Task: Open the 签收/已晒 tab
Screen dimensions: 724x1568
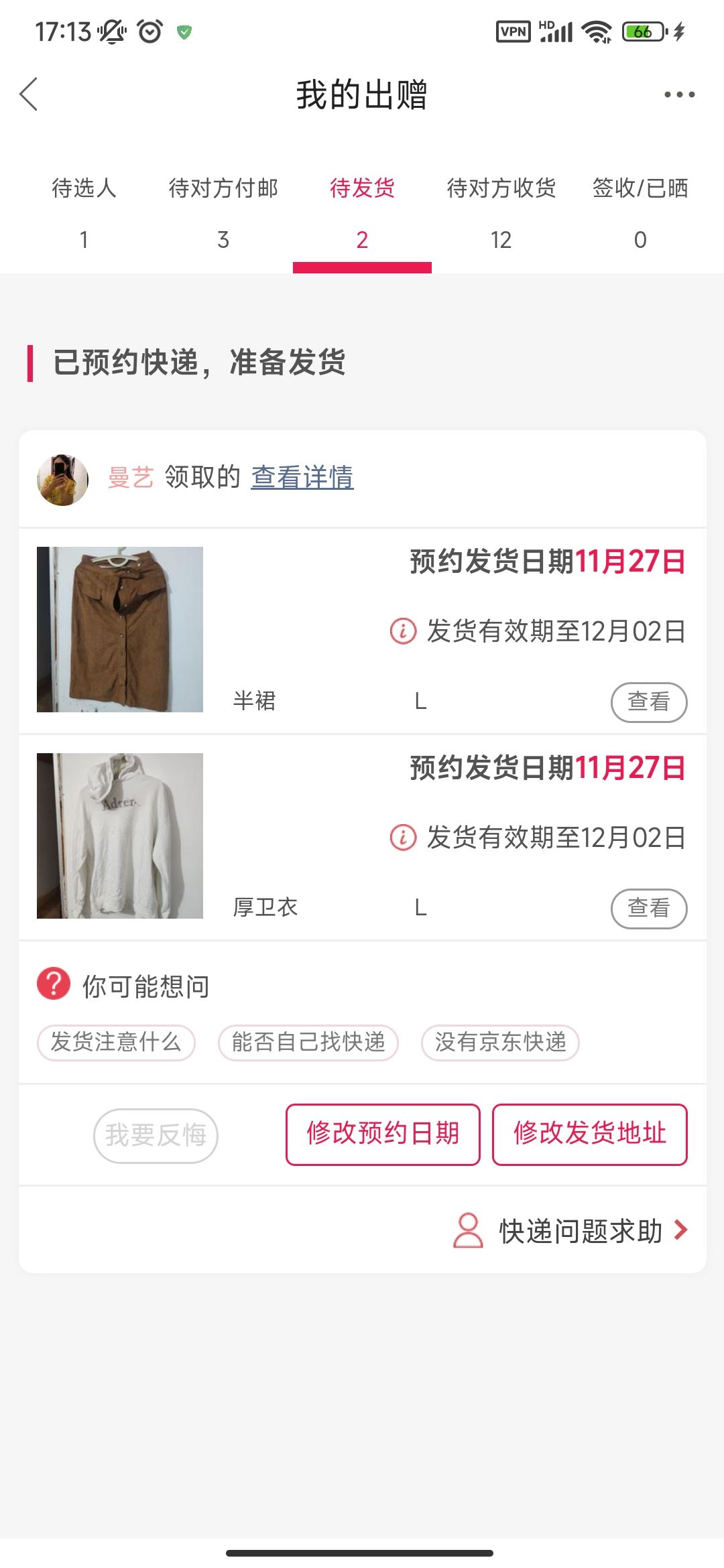Action: [x=640, y=213]
